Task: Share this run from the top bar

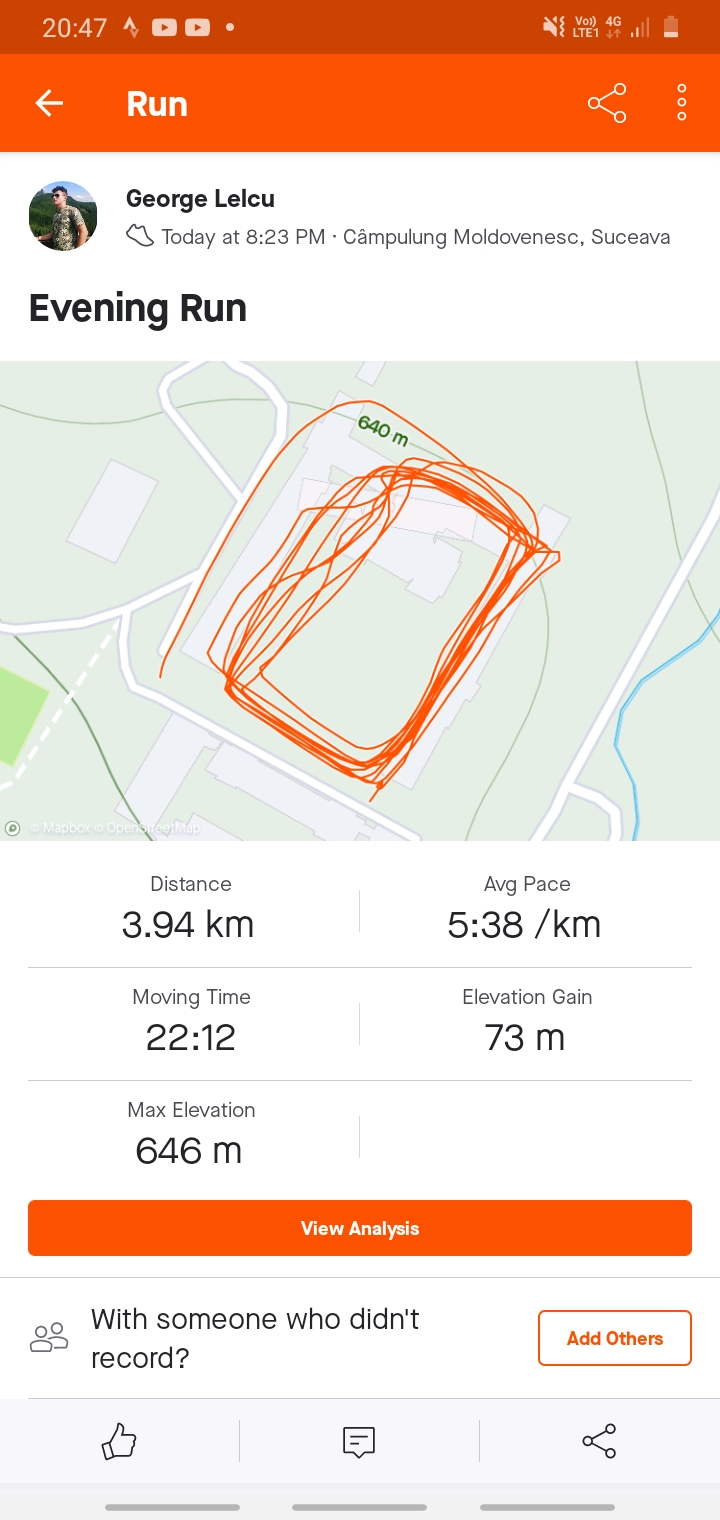Action: (607, 103)
